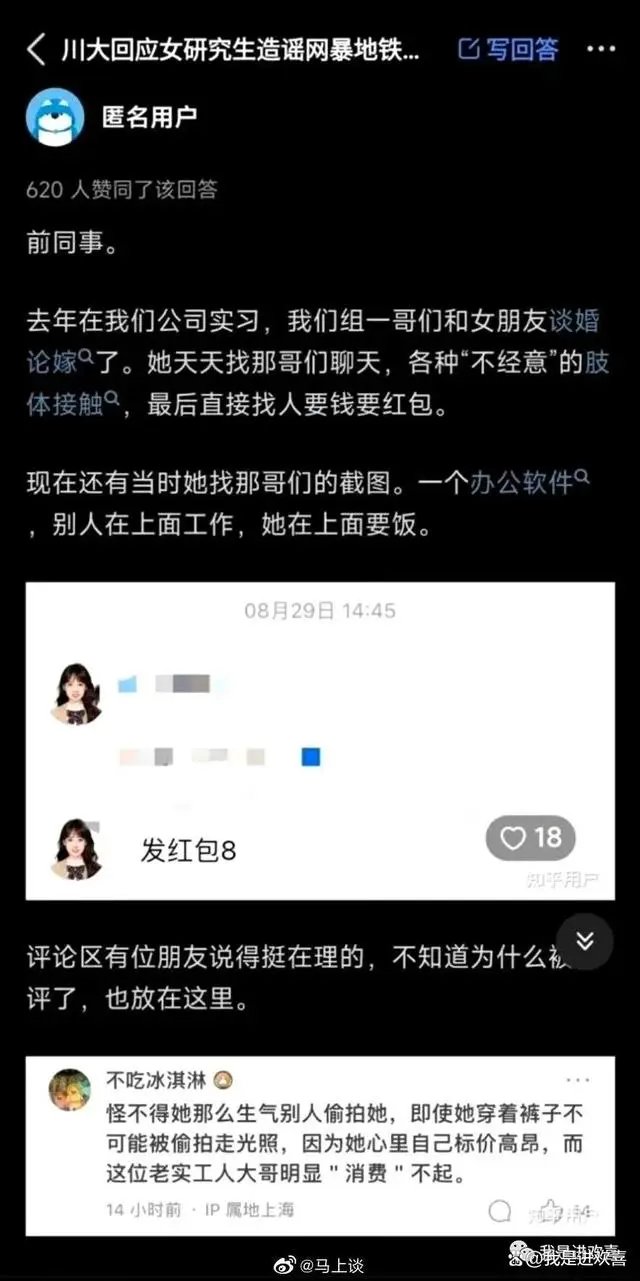
Task: View the 发红包8 chat screenshot image
Action: click(x=320, y=740)
